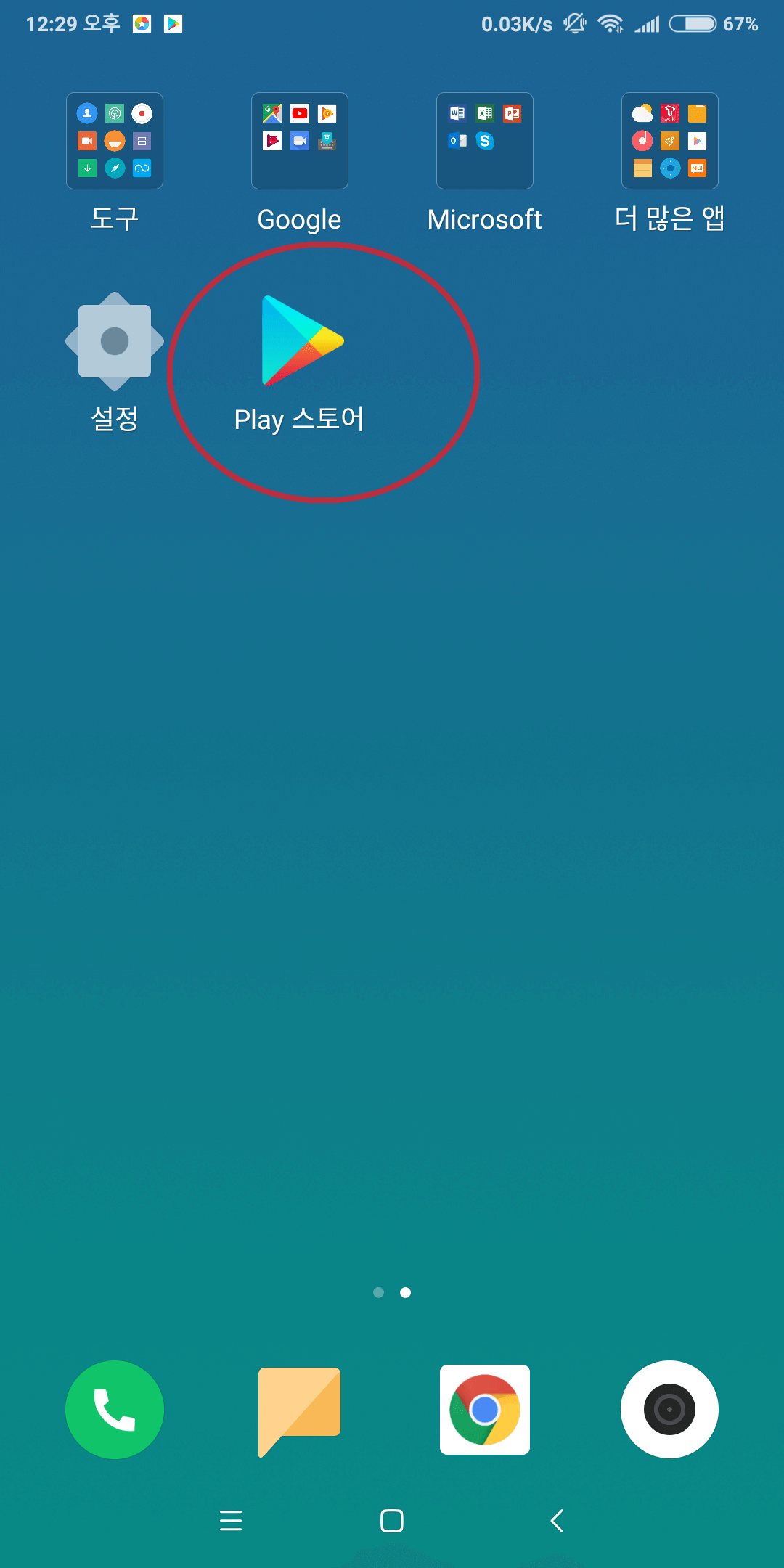784x1568 pixels.
Task: Open the messaging app in dock
Action: [300, 1410]
